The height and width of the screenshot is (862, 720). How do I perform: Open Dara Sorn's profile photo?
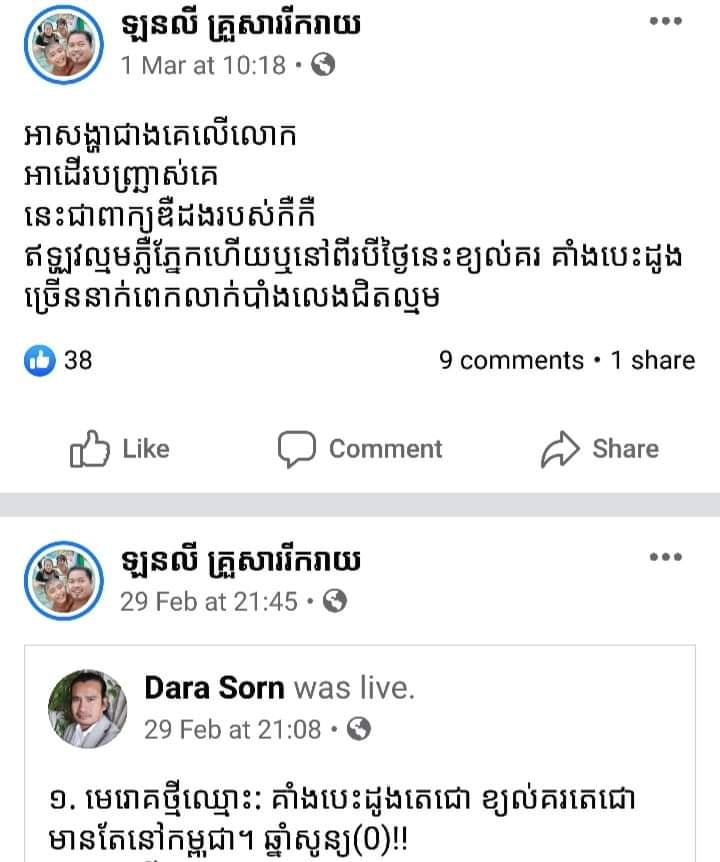(88, 709)
